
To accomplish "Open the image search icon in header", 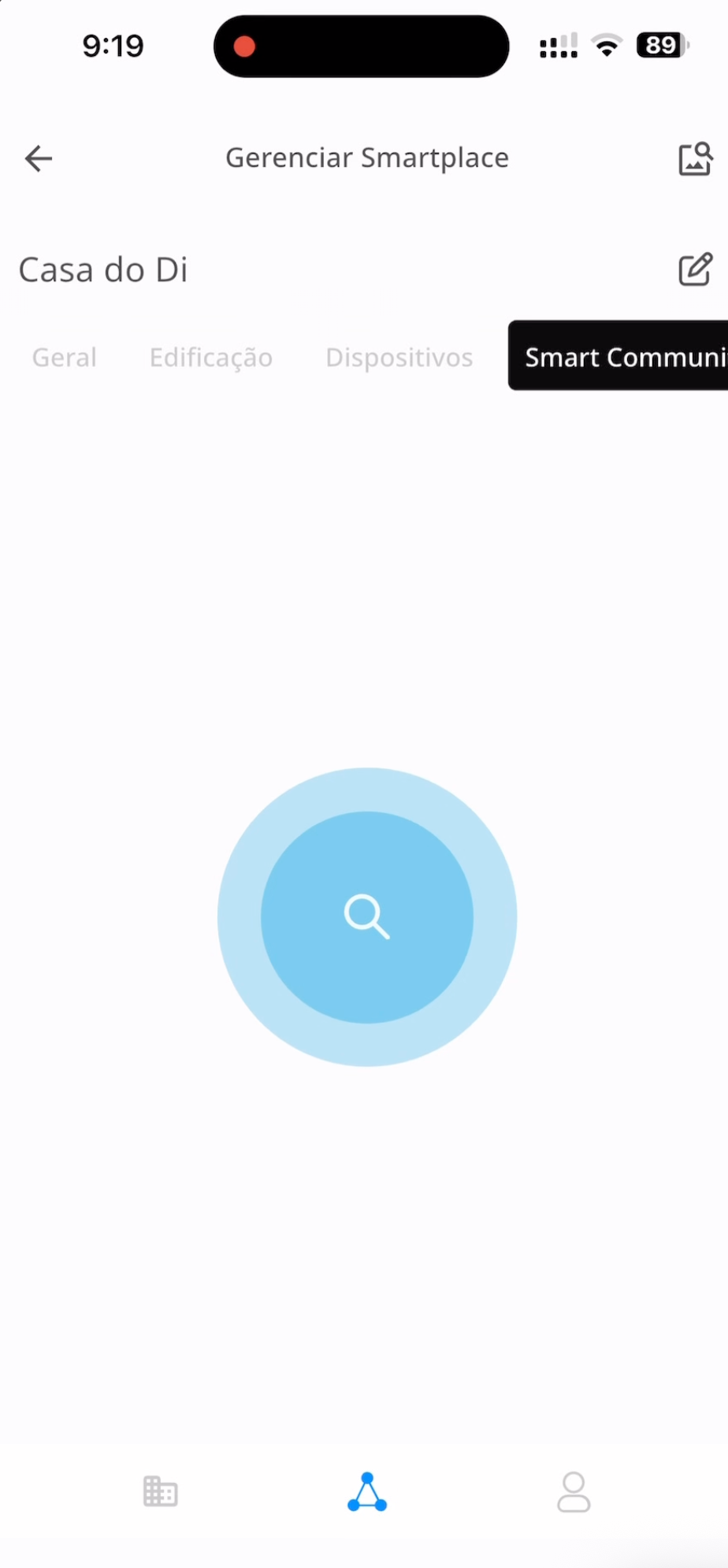I will click(x=695, y=158).
